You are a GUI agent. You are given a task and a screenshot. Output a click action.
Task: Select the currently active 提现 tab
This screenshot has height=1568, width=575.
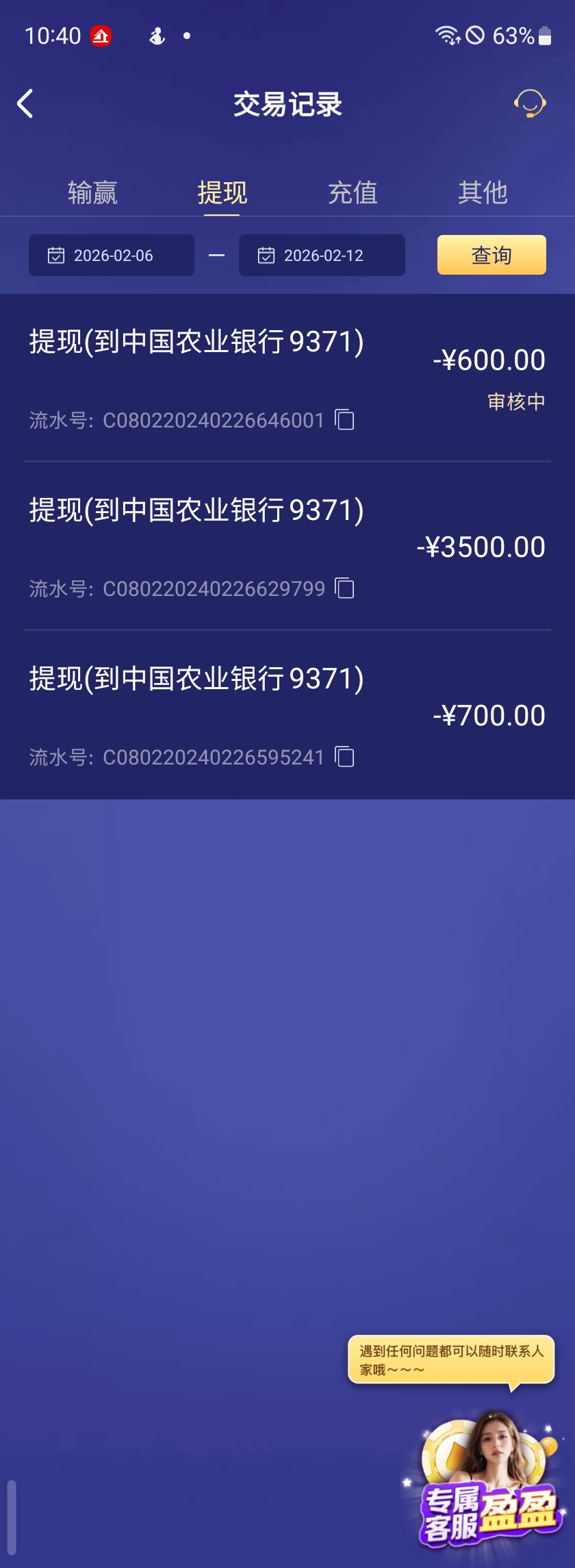pos(220,192)
